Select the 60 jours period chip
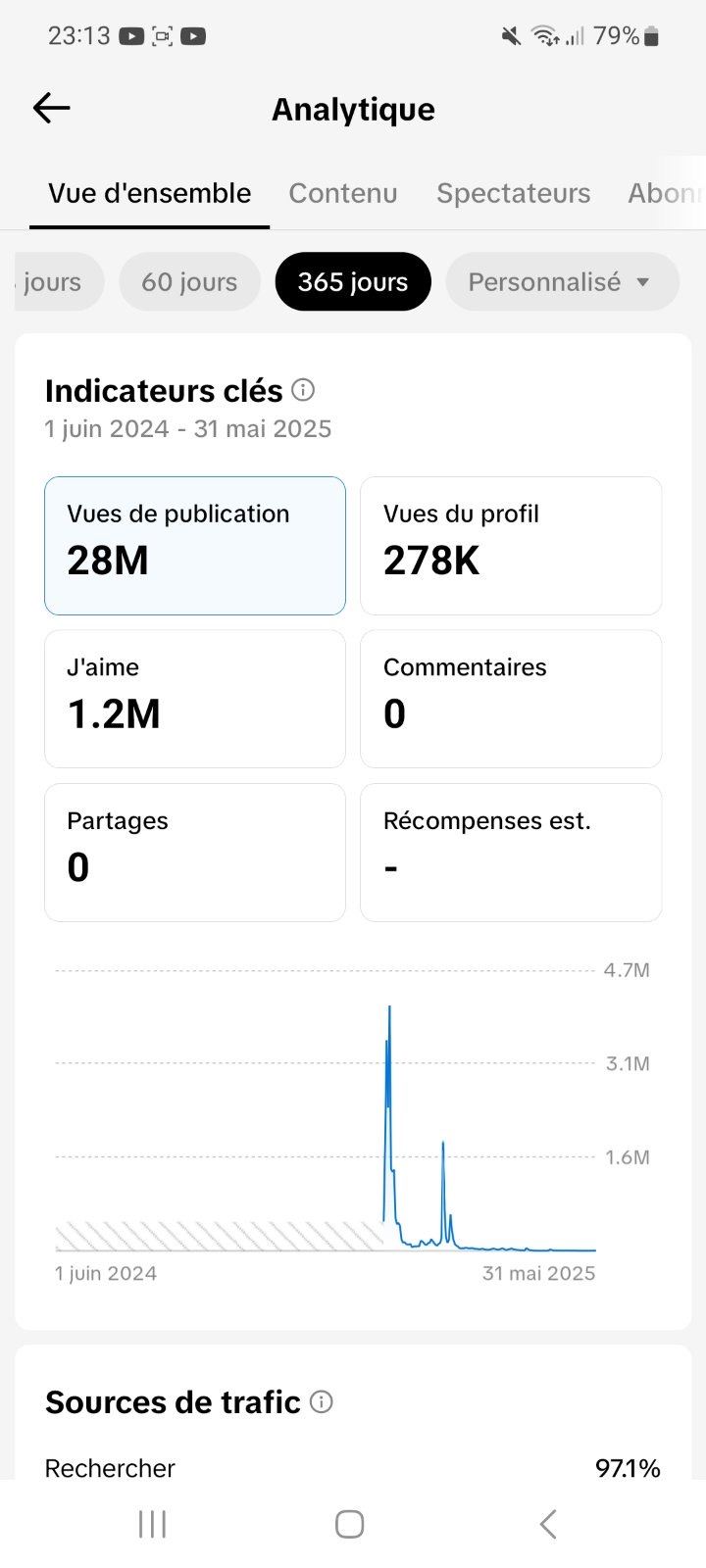Image resolution: width=706 pixels, height=1568 pixels. (x=189, y=282)
